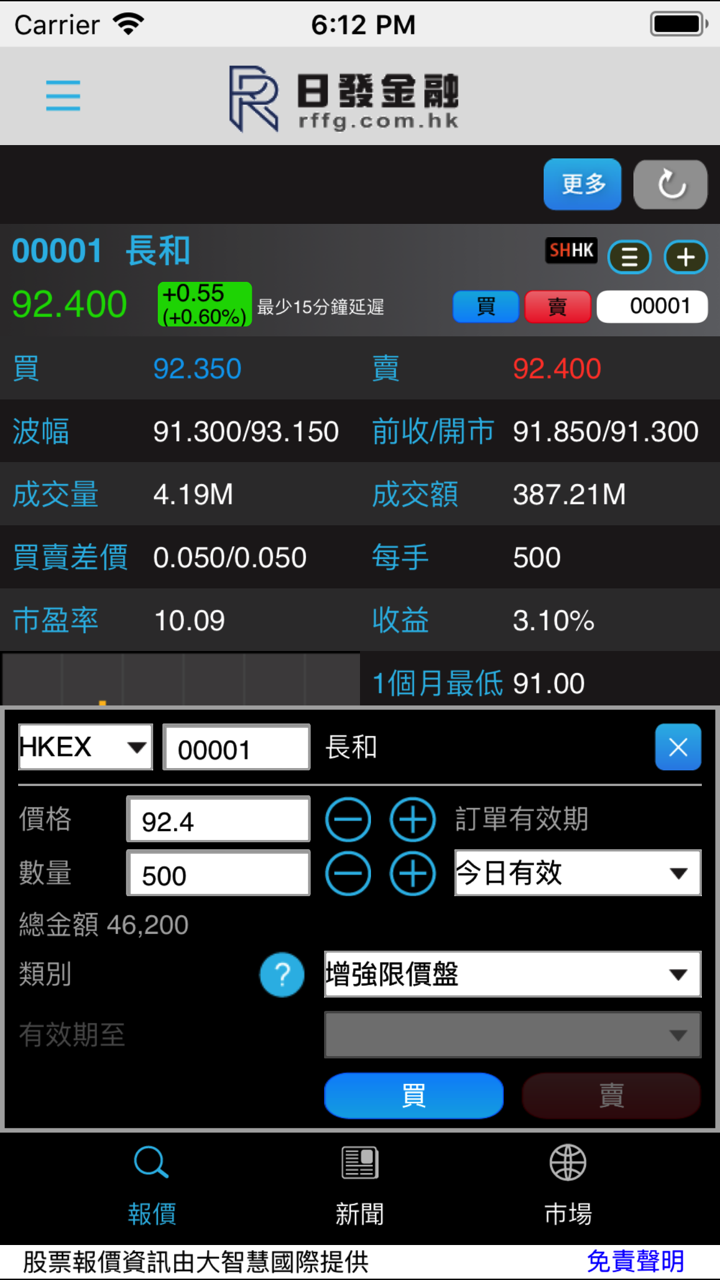Edit the stock code field in order form
Screen dimensions: 720x1280
(x=236, y=749)
